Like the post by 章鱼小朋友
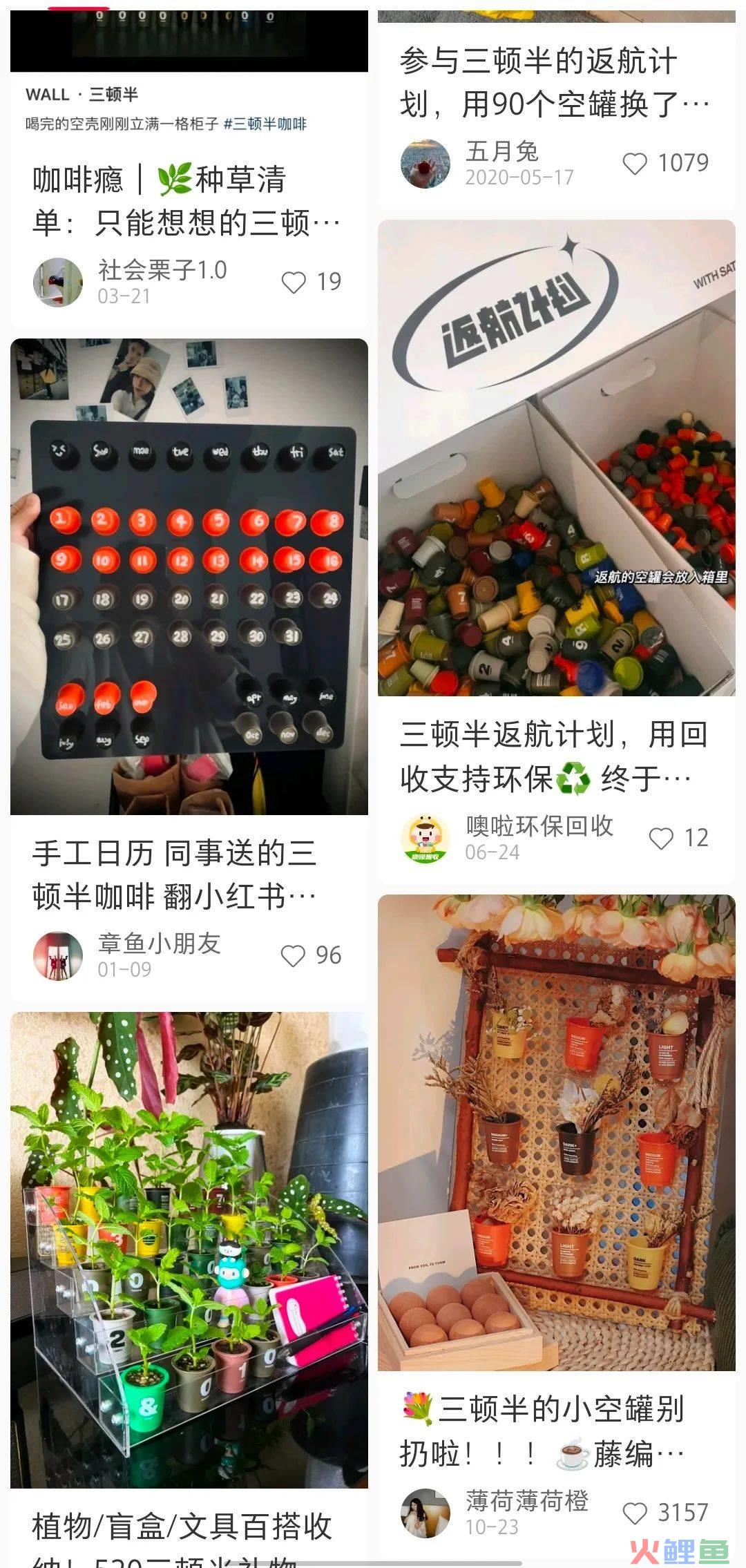This screenshot has height=1568, width=746. tap(294, 956)
